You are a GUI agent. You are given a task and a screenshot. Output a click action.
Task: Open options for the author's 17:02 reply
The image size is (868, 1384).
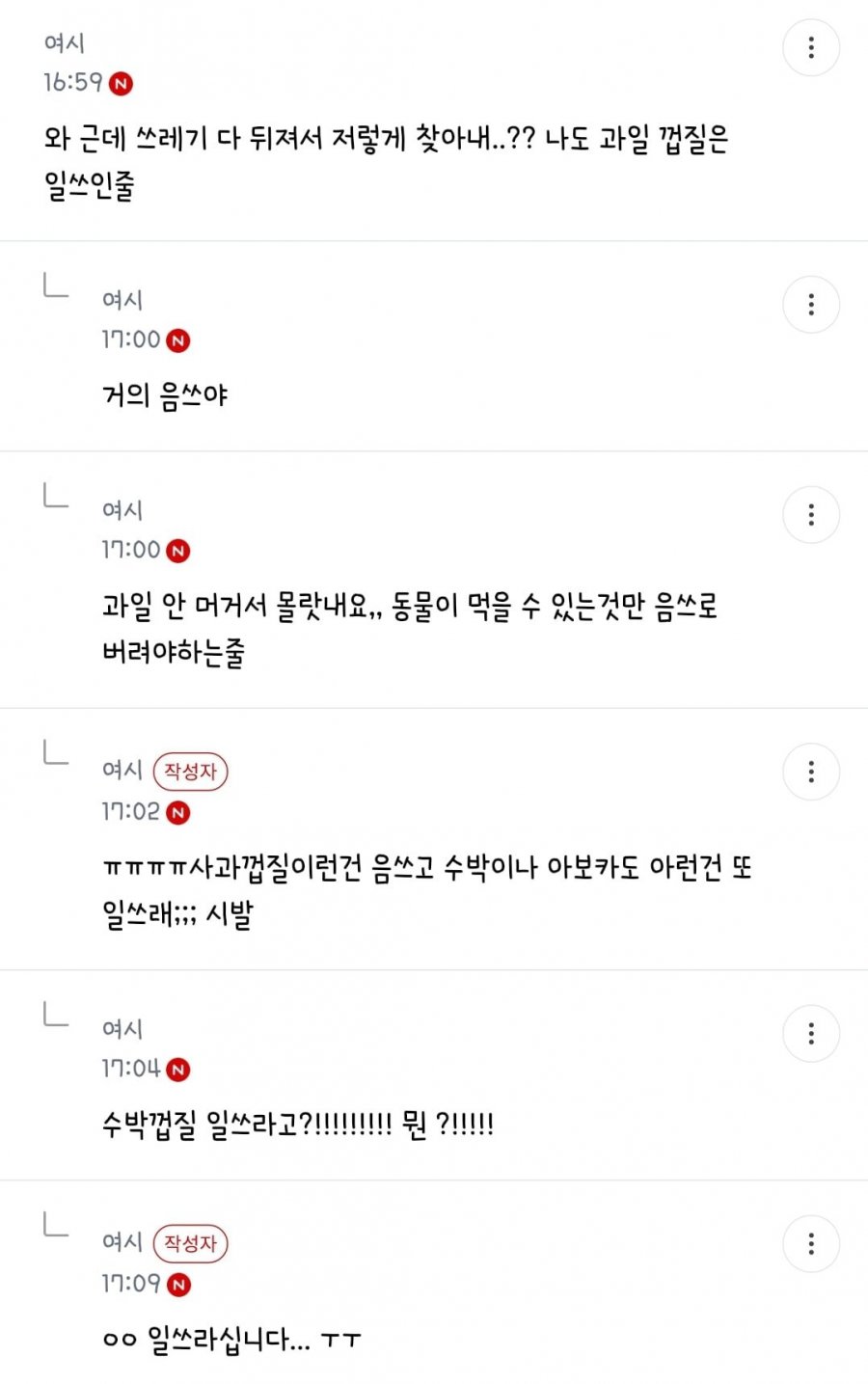pyautogui.click(x=810, y=772)
